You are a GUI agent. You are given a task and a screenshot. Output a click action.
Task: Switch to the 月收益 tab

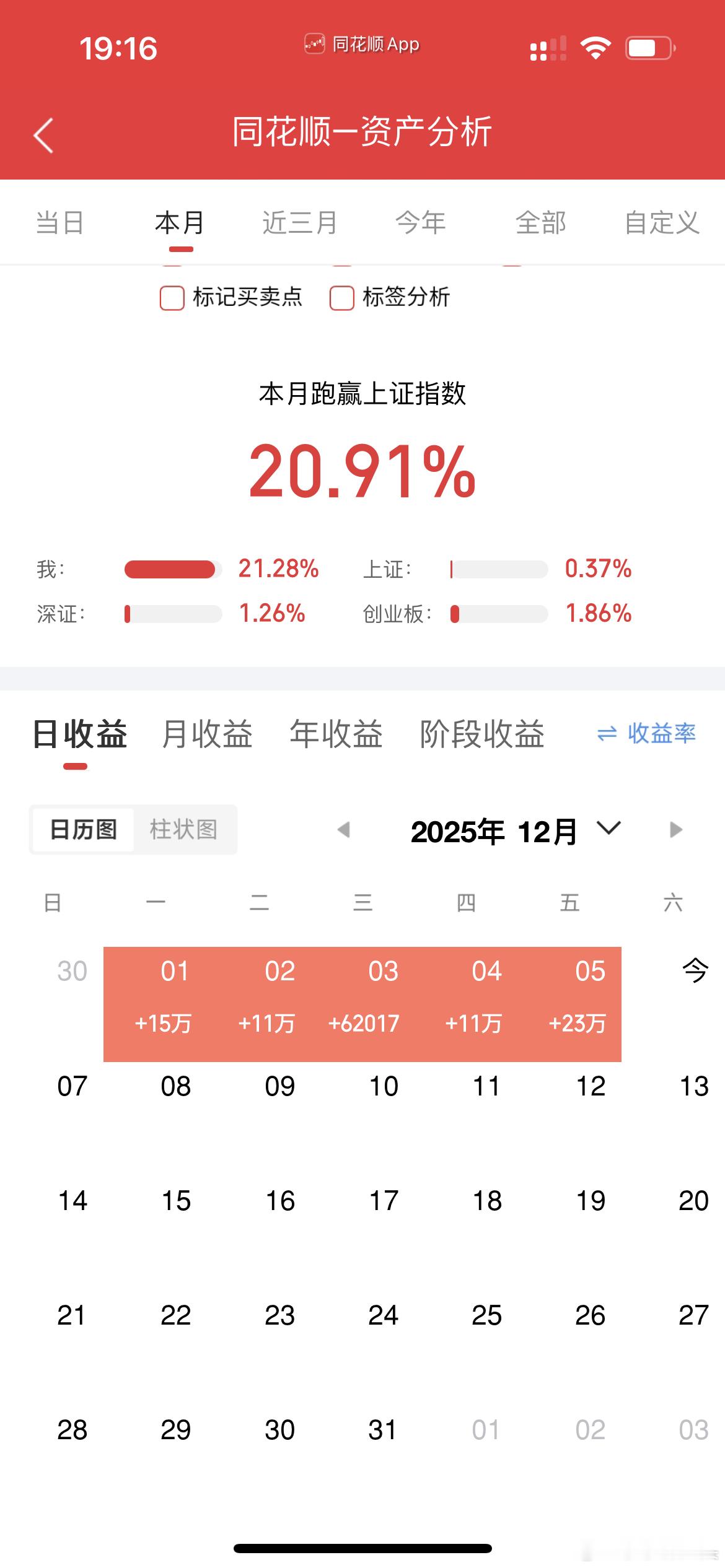(207, 734)
